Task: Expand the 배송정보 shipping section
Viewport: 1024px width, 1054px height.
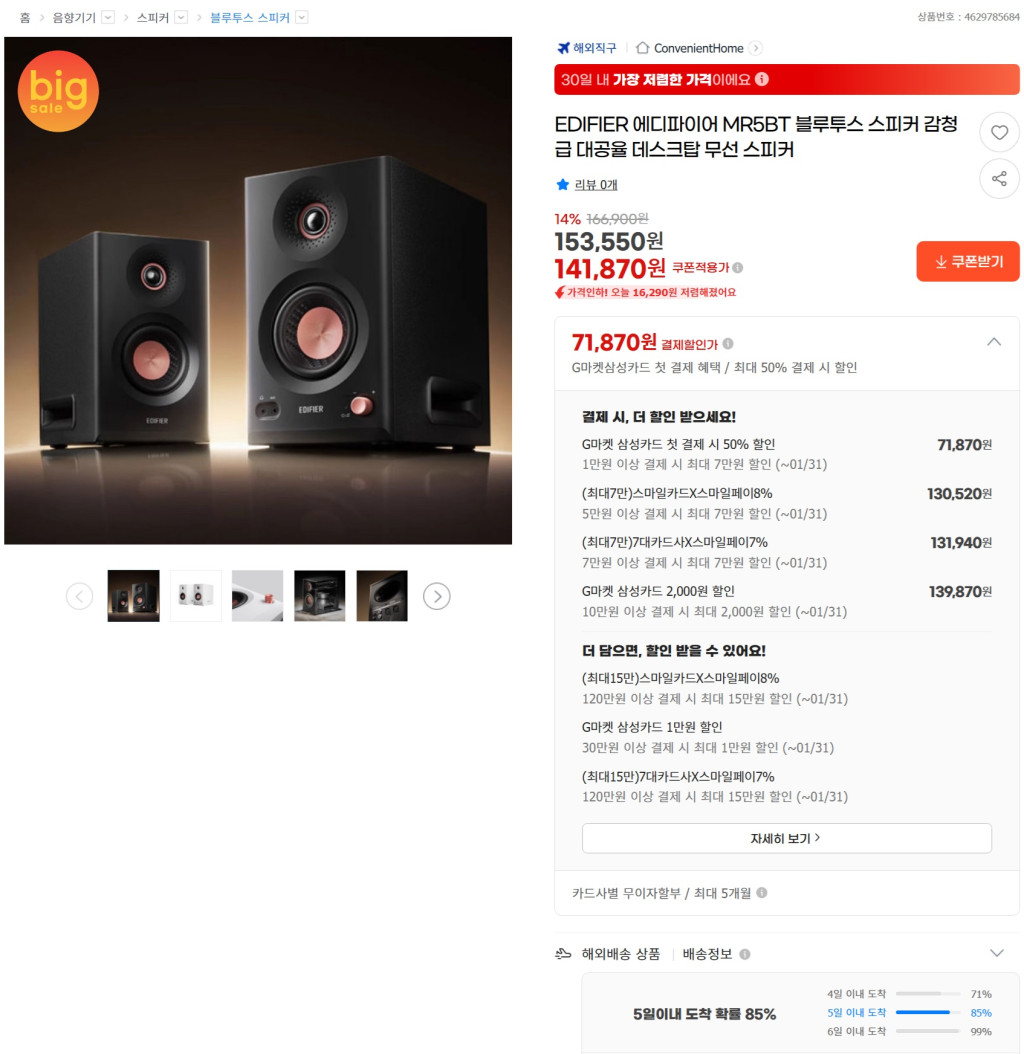Action: click(995, 953)
